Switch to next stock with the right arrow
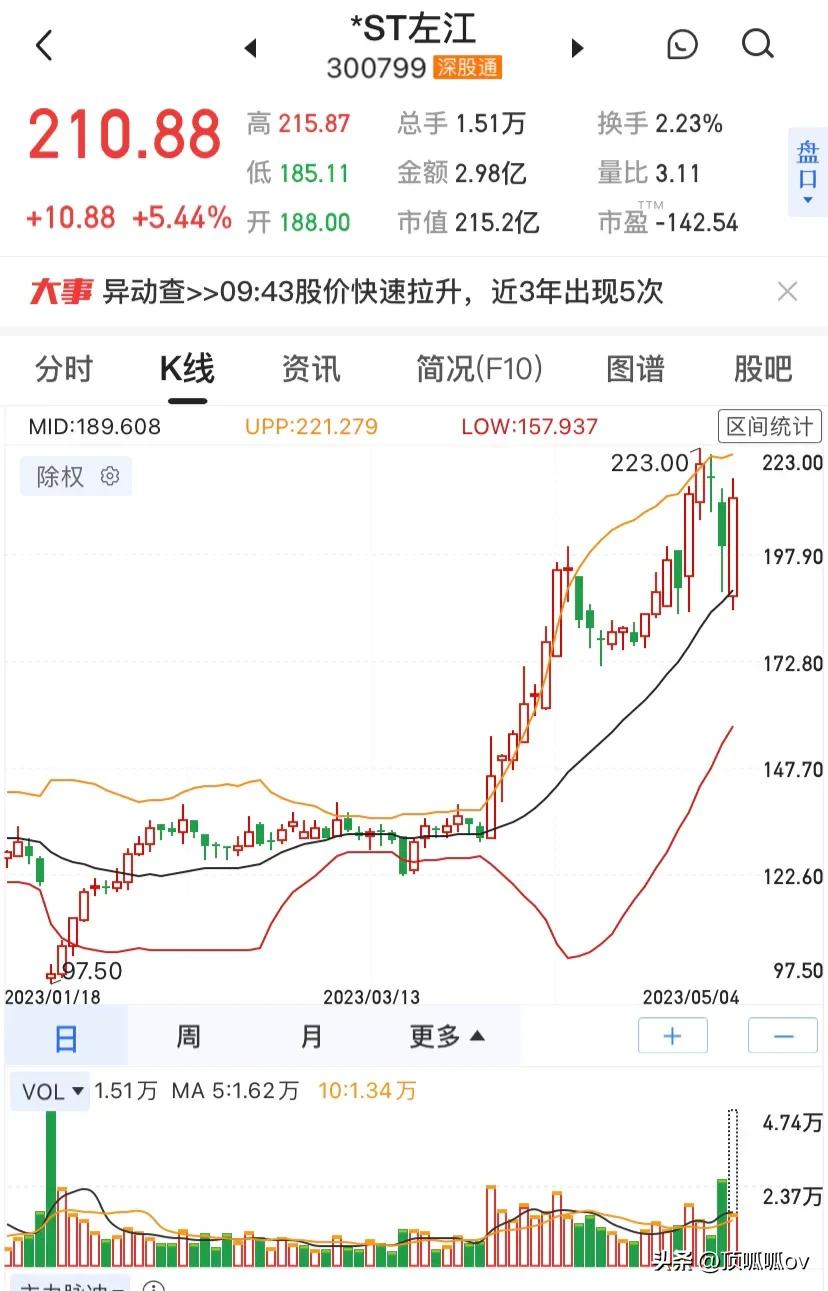 point(577,47)
